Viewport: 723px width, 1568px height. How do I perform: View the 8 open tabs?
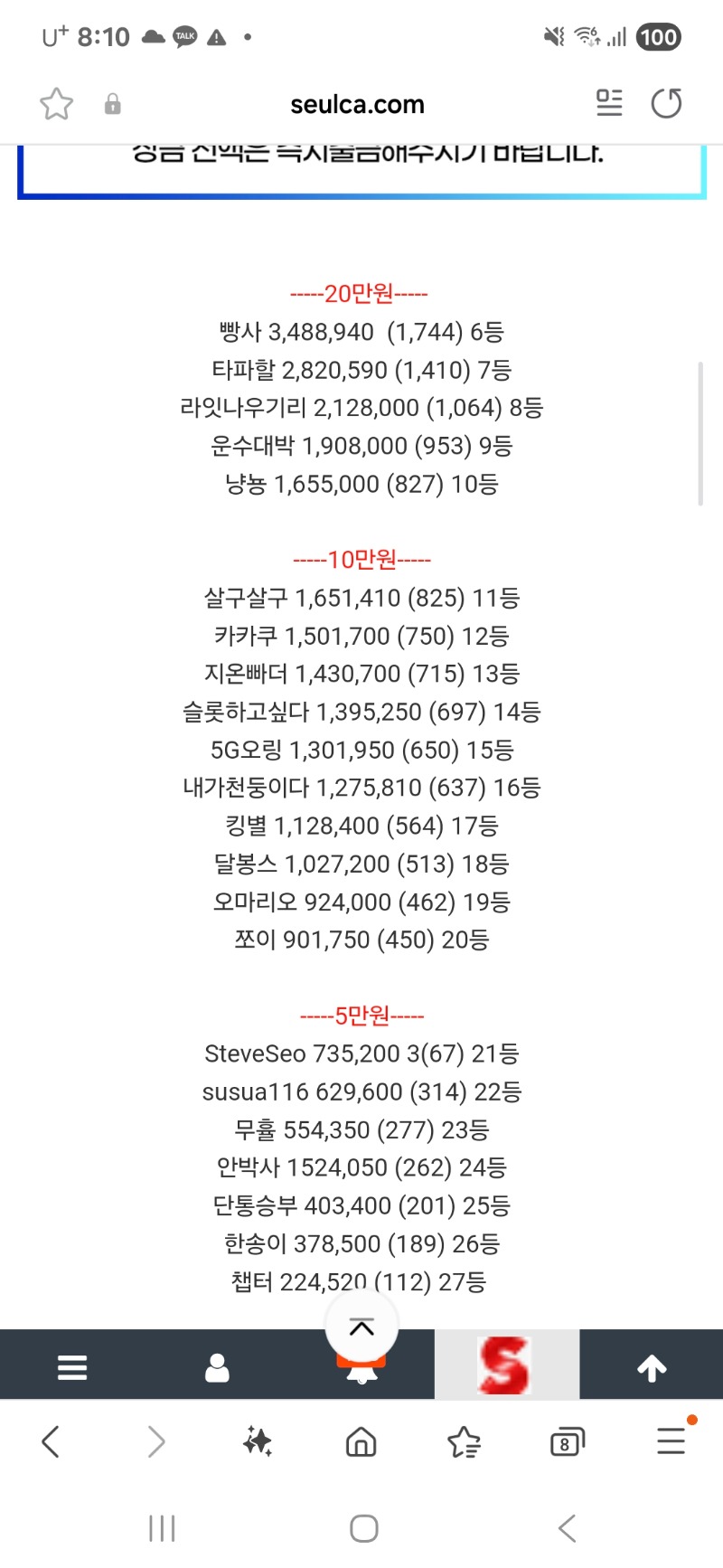coord(567,1442)
